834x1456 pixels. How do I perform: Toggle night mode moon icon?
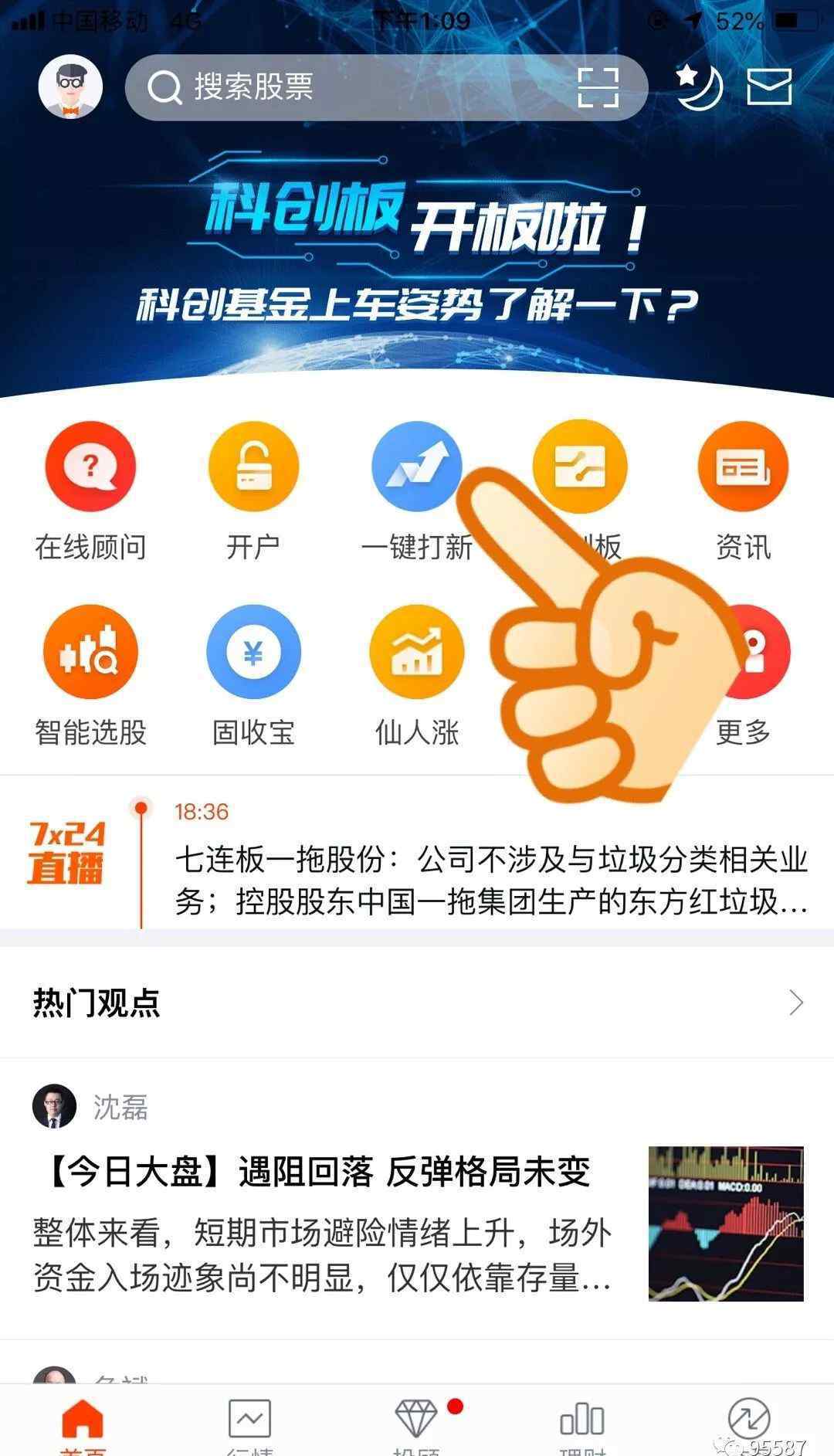tap(698, 87)
